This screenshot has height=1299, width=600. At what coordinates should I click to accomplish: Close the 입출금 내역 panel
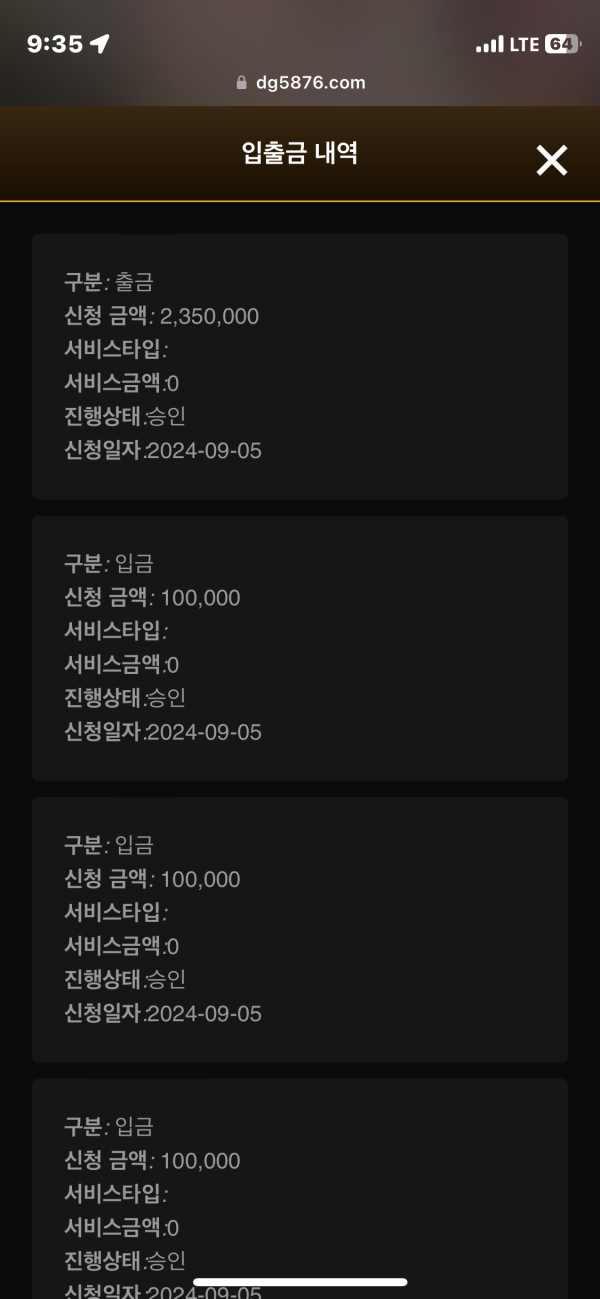pyautogui.click(x=551, y=160)
